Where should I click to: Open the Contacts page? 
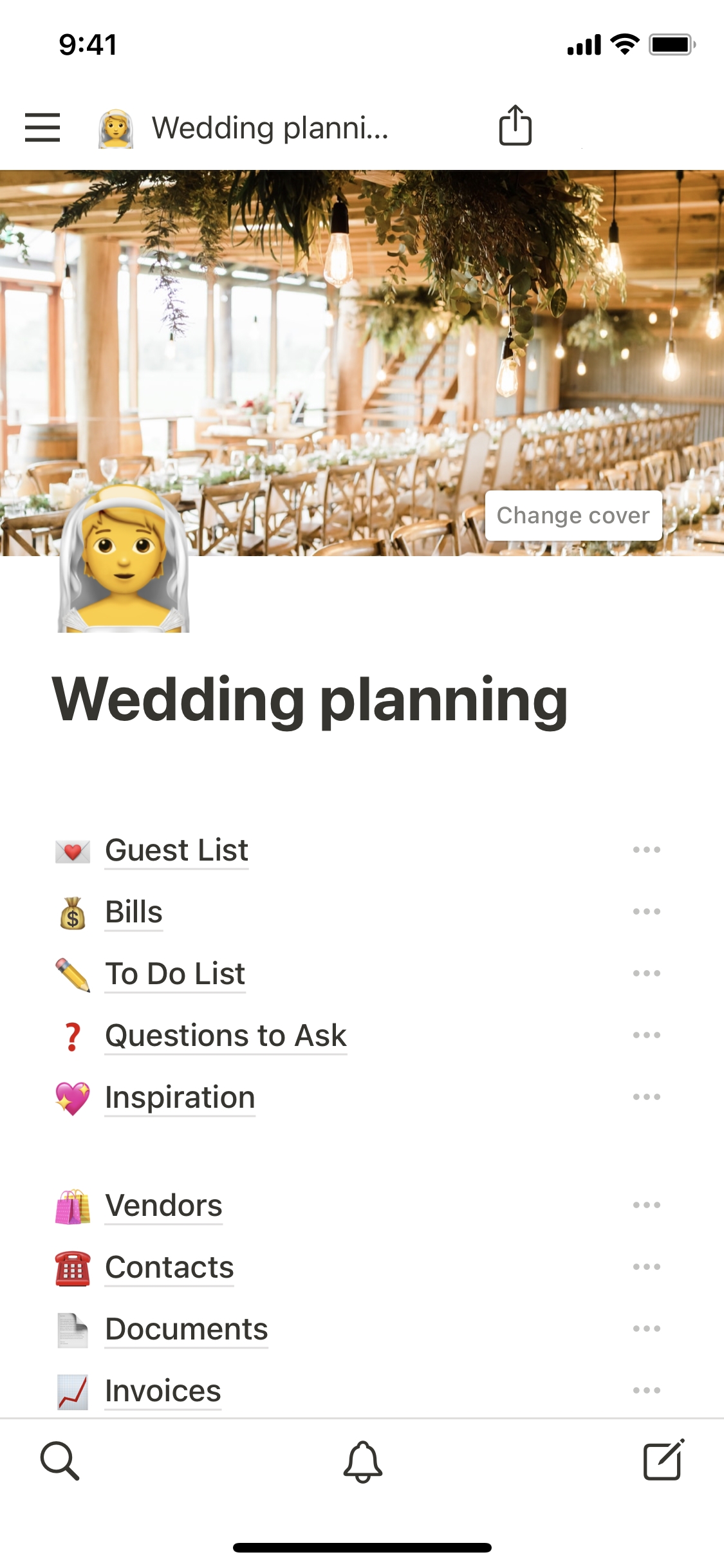pos(169,1267)
